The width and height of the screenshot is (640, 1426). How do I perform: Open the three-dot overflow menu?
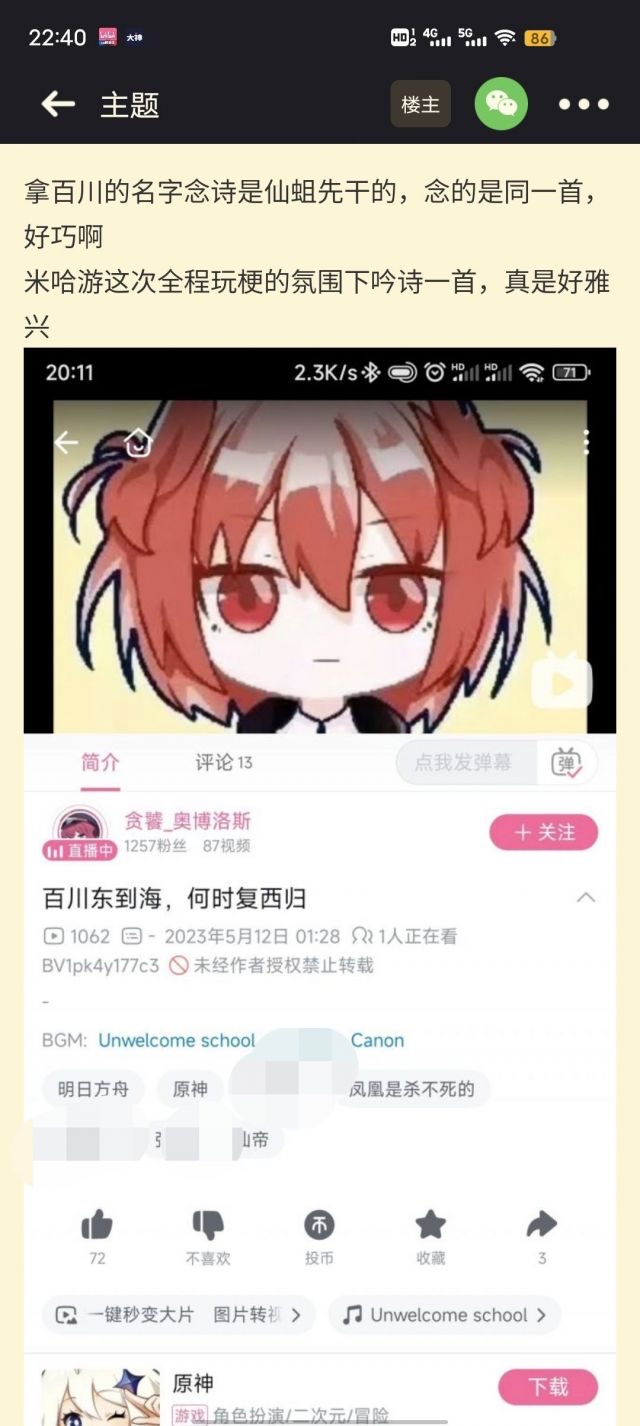click(x=584, y=104)
